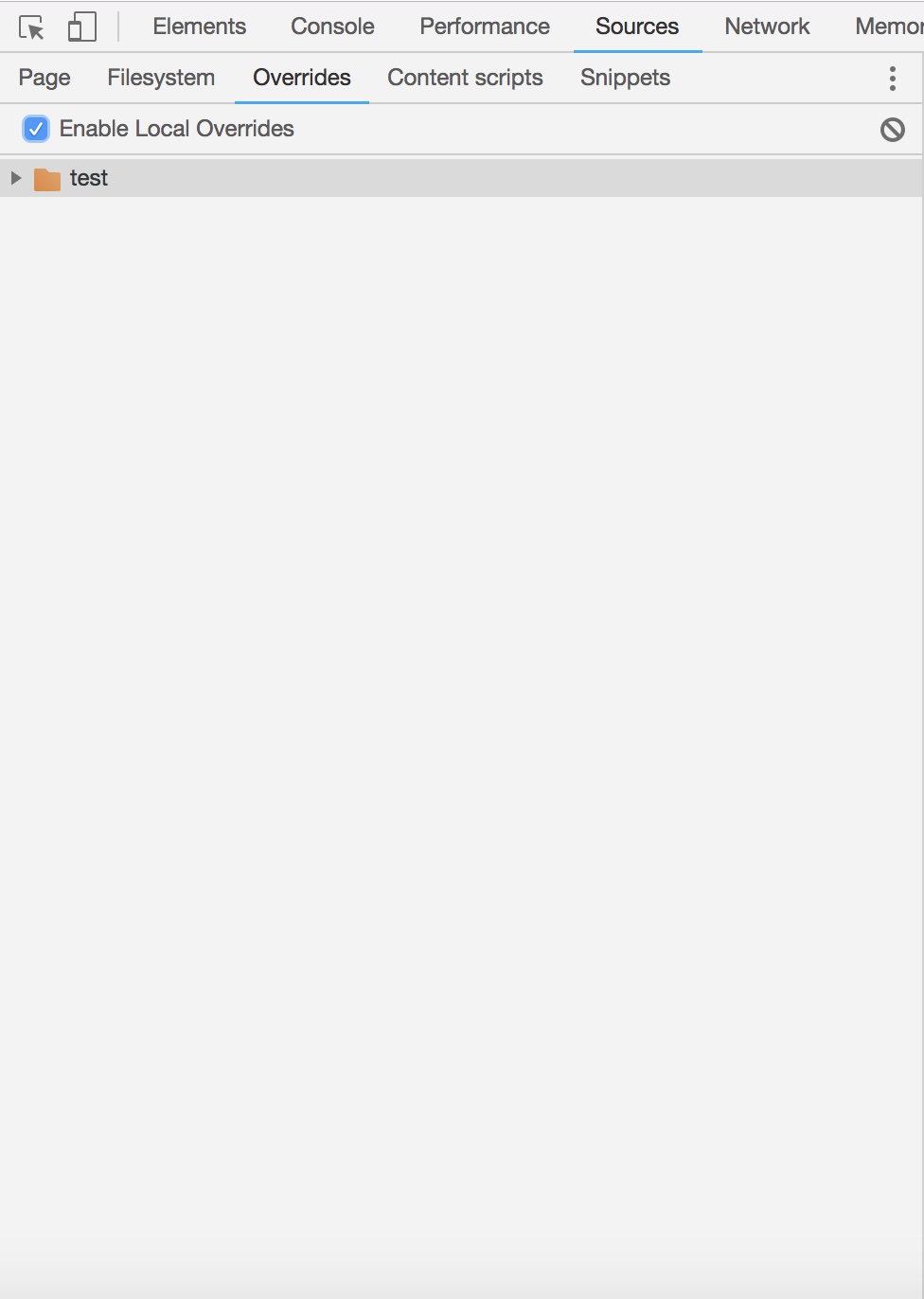Switch to the Memory panel
Viewport: 924px width, 1299px height.
click(888, 27)
